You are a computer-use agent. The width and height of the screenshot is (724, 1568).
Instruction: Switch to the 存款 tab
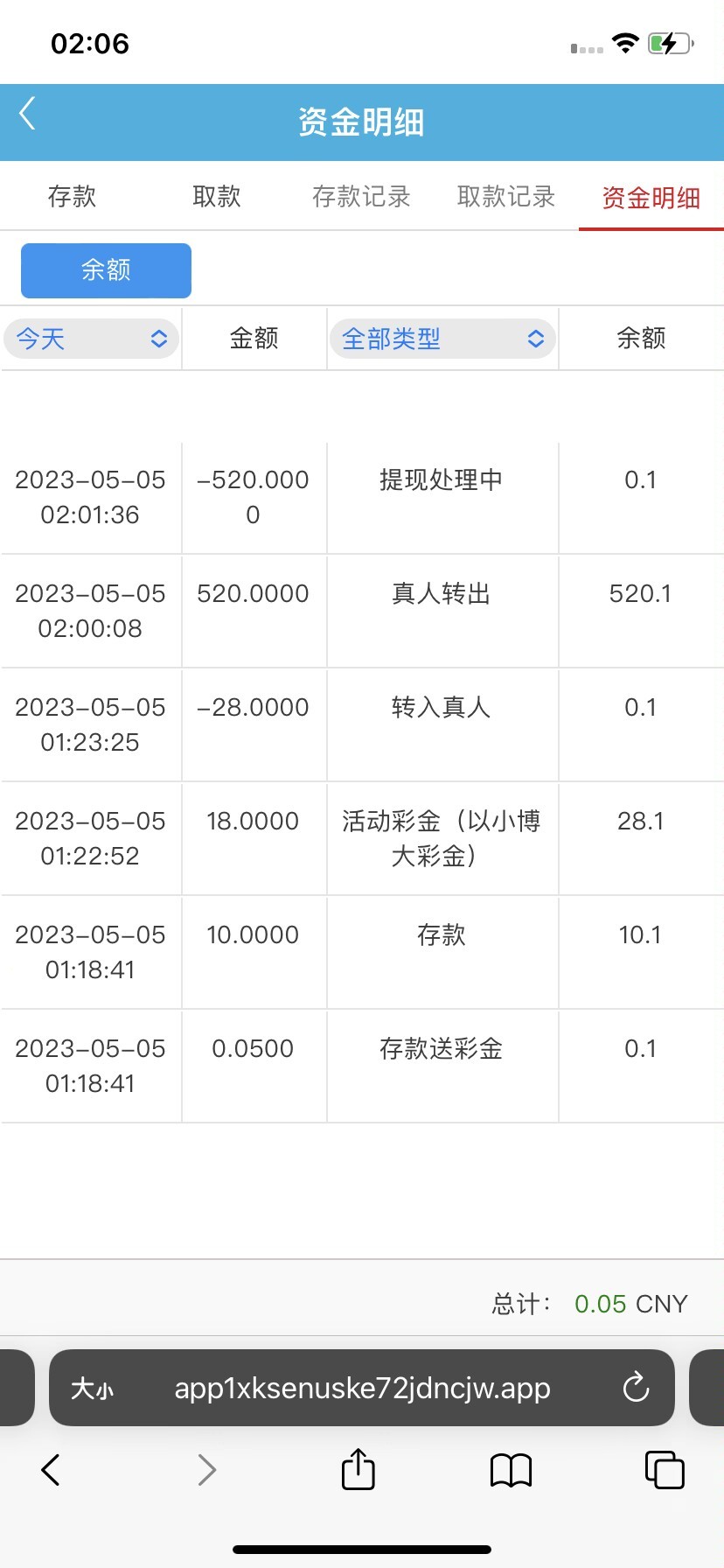click(72, 197)
